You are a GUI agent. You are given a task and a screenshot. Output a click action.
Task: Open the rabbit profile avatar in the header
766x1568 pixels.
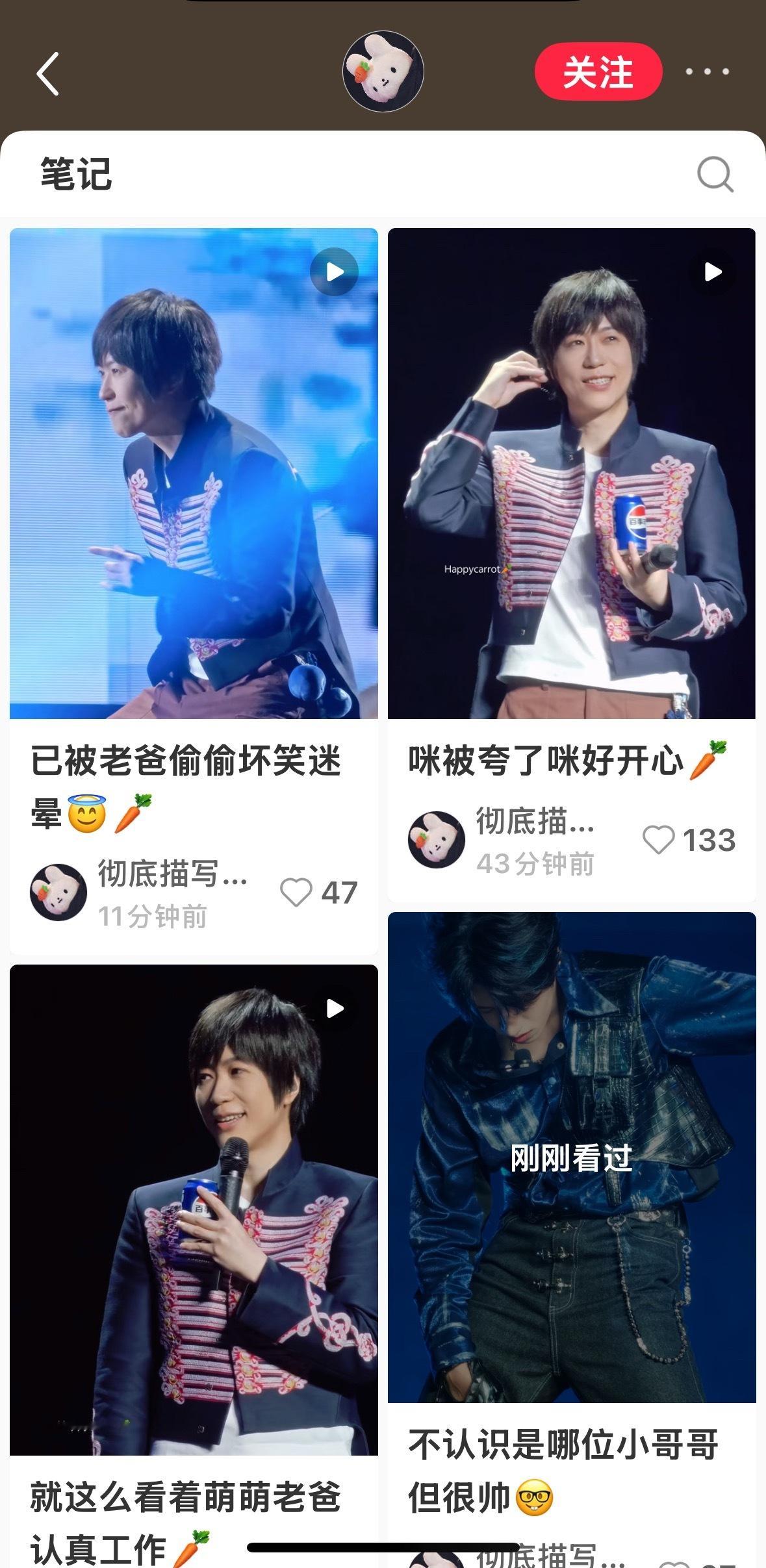tap(383, 71)
